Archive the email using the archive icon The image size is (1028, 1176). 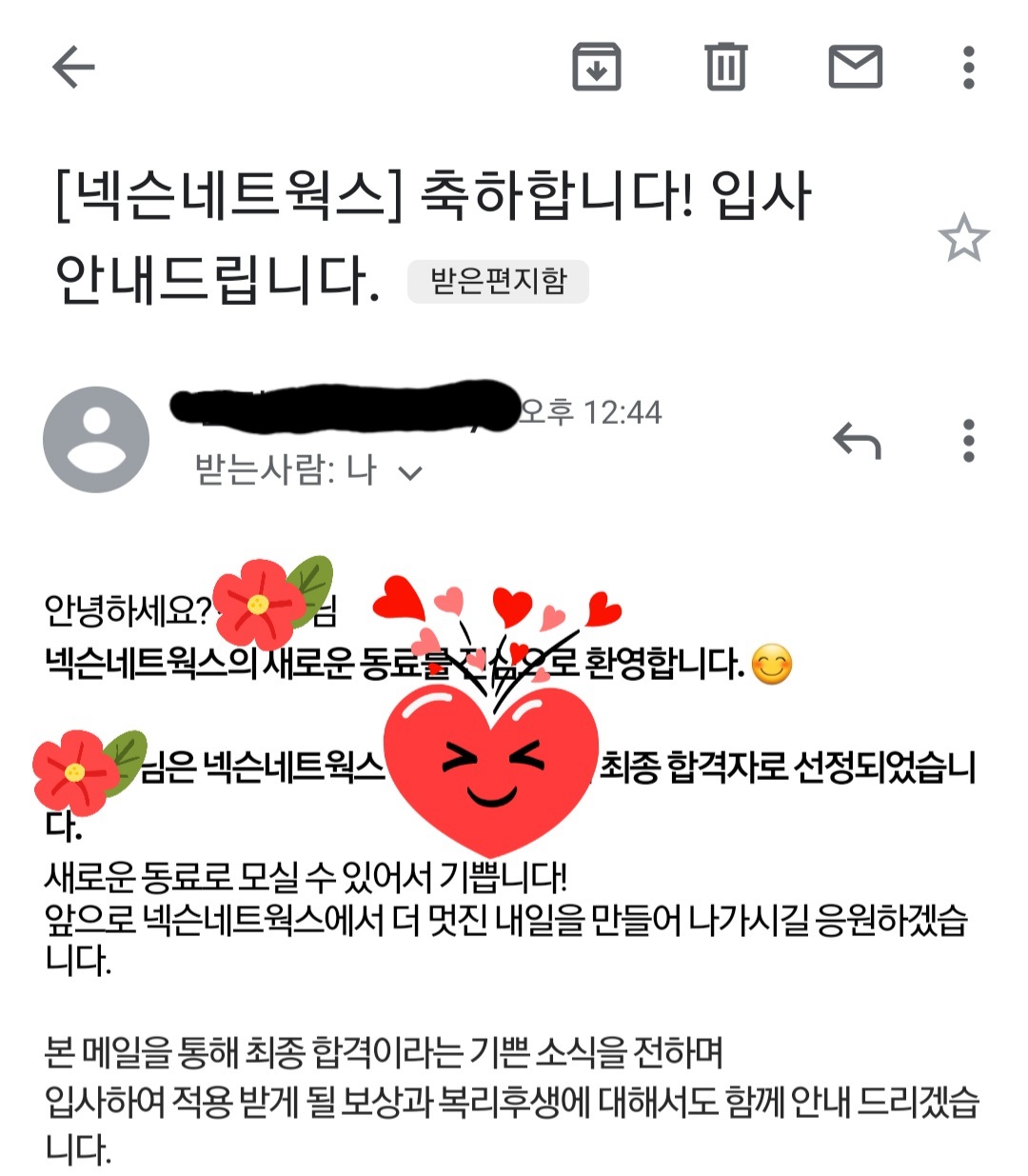(597, 67)
